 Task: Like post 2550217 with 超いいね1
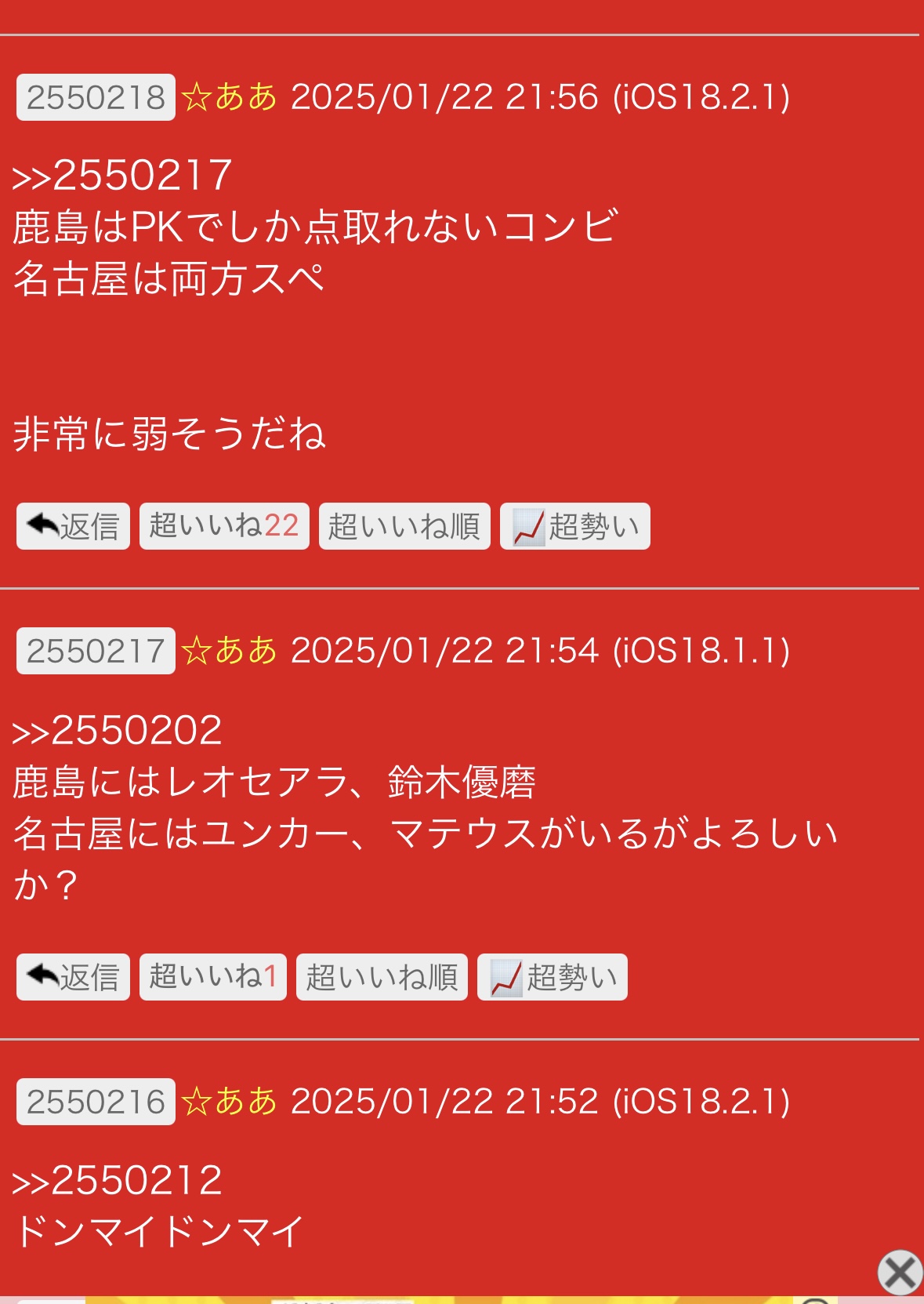[213, 977]
